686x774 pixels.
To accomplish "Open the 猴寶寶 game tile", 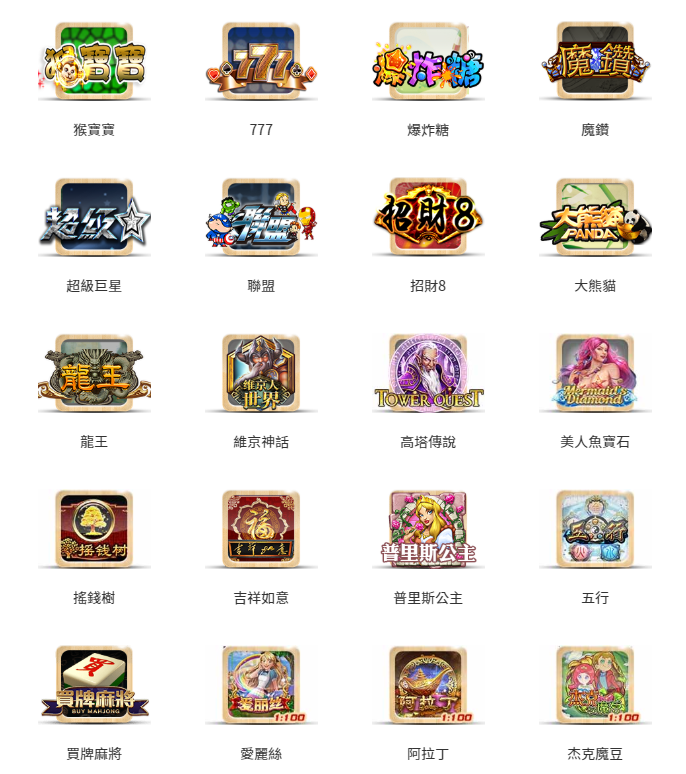I will point(94,60).
